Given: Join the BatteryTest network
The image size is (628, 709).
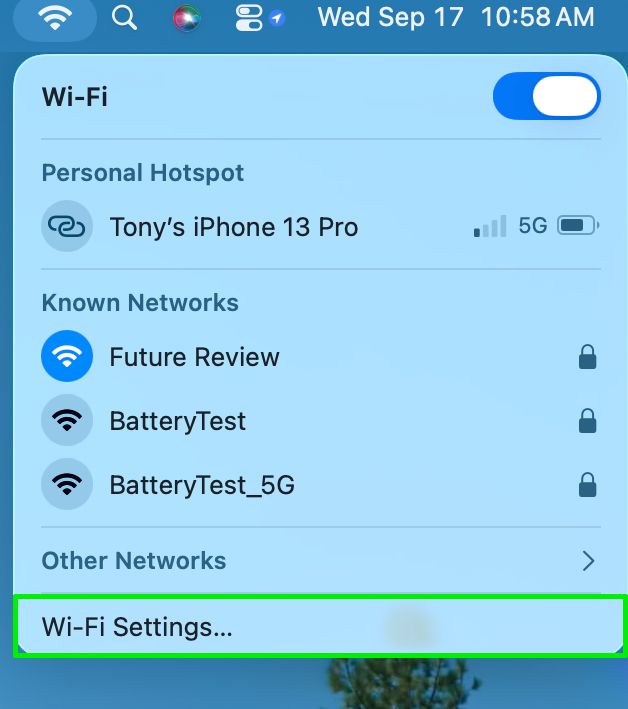Looking at the screenshot, I should pos(177,421).
